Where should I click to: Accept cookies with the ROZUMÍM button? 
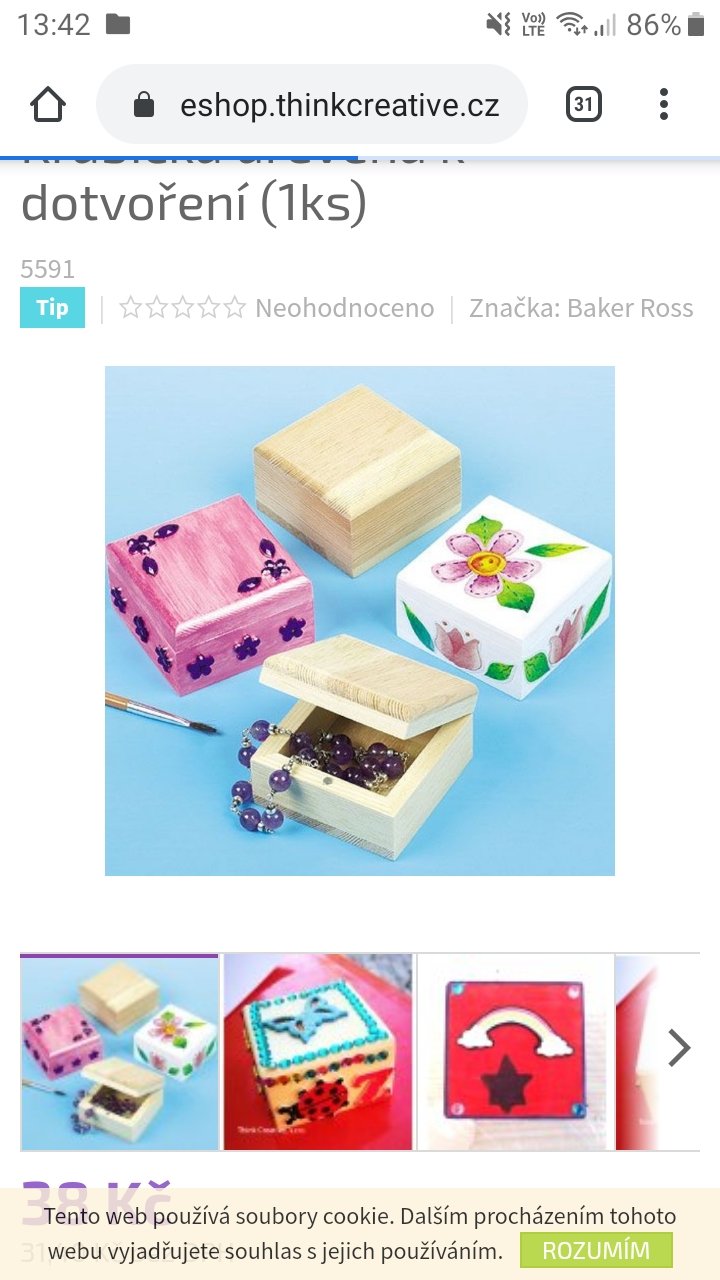click(596, 1250)
